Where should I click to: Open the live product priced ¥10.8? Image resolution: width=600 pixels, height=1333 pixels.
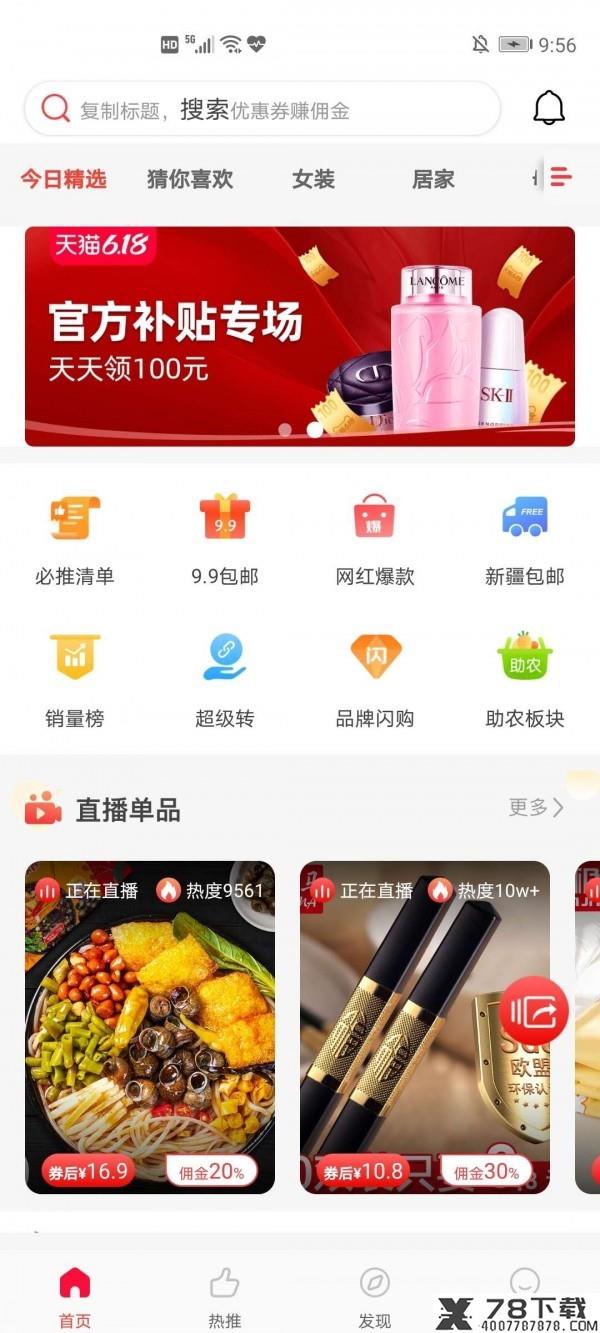tap(425, 1027)
